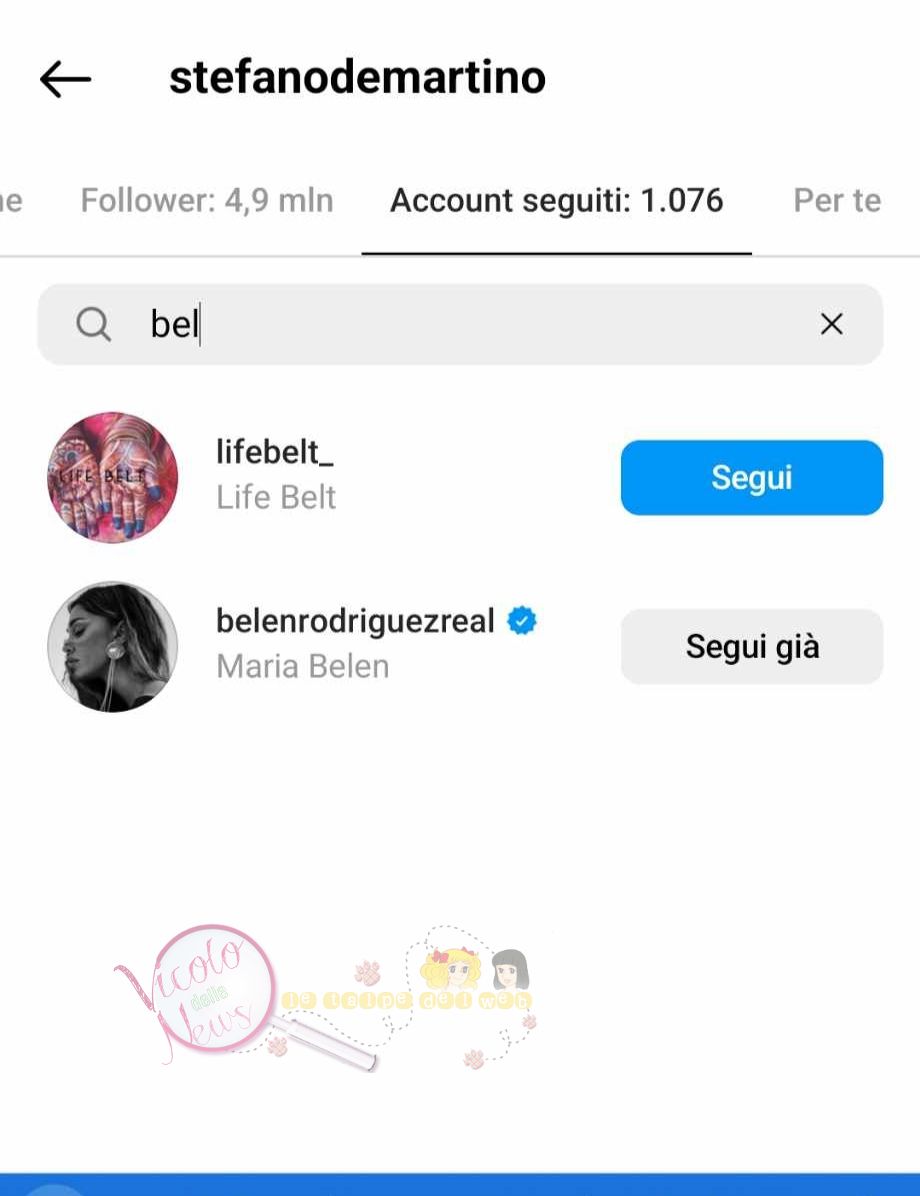The height and width of the screenshot is (1196, 920).
Task: Switch to the Per te tab
Action: (836, 200)
